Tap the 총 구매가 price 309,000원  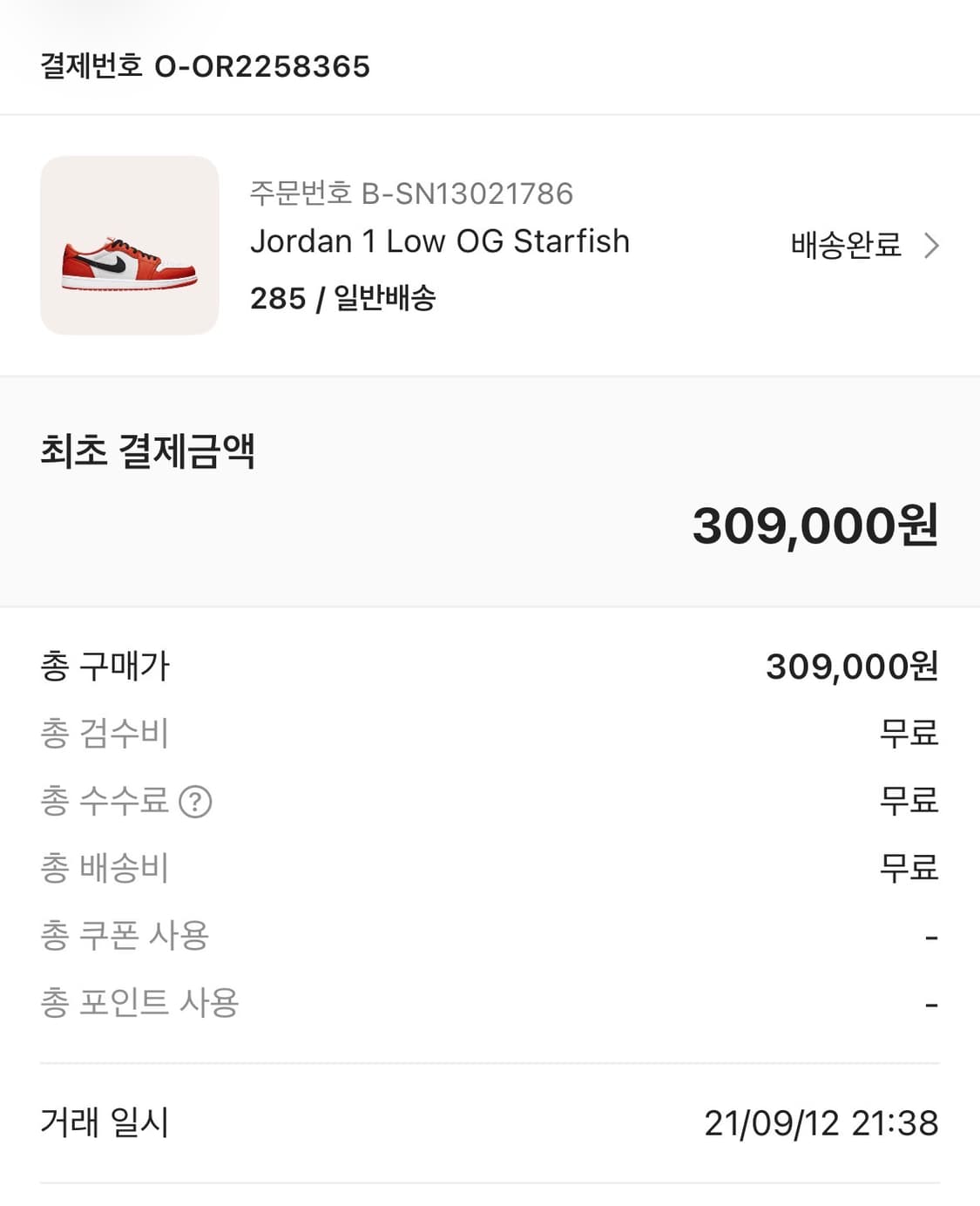[850, 667]
